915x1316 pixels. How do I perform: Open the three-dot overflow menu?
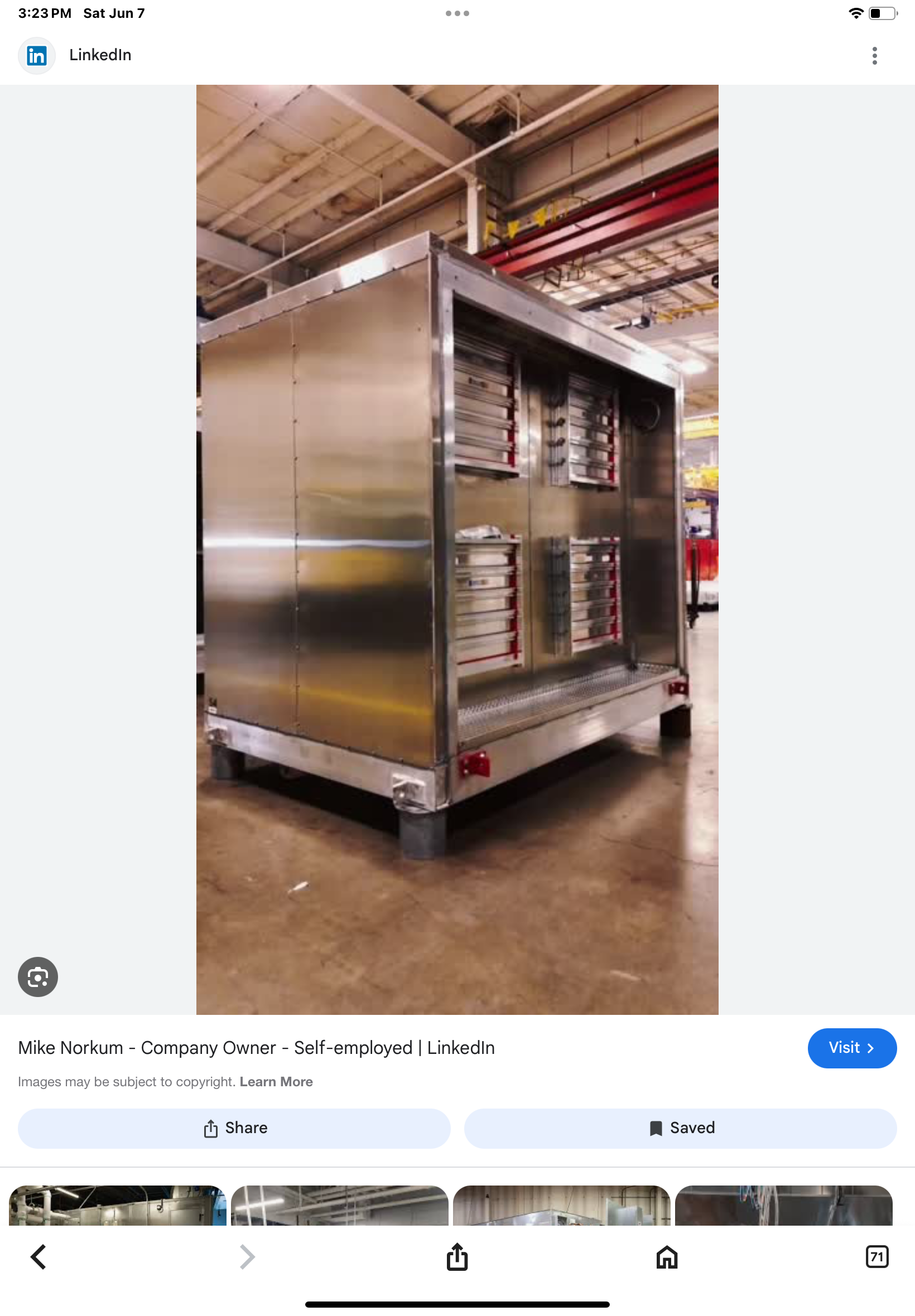pyautogui.click(x=874, y=56)
